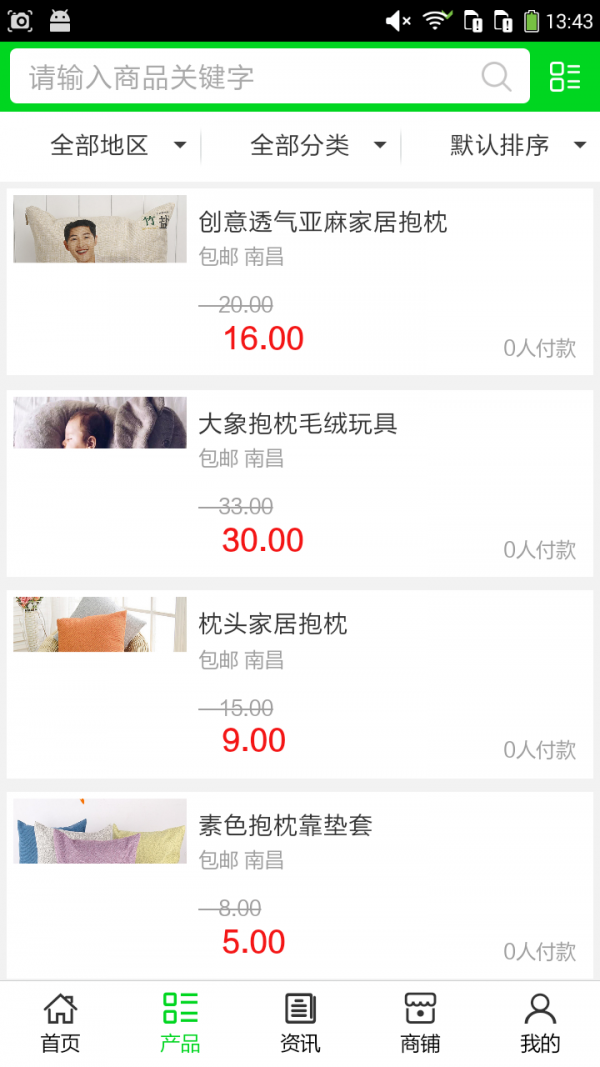
Task: Open the list view icon beside search
Action: tap(565, 77)
